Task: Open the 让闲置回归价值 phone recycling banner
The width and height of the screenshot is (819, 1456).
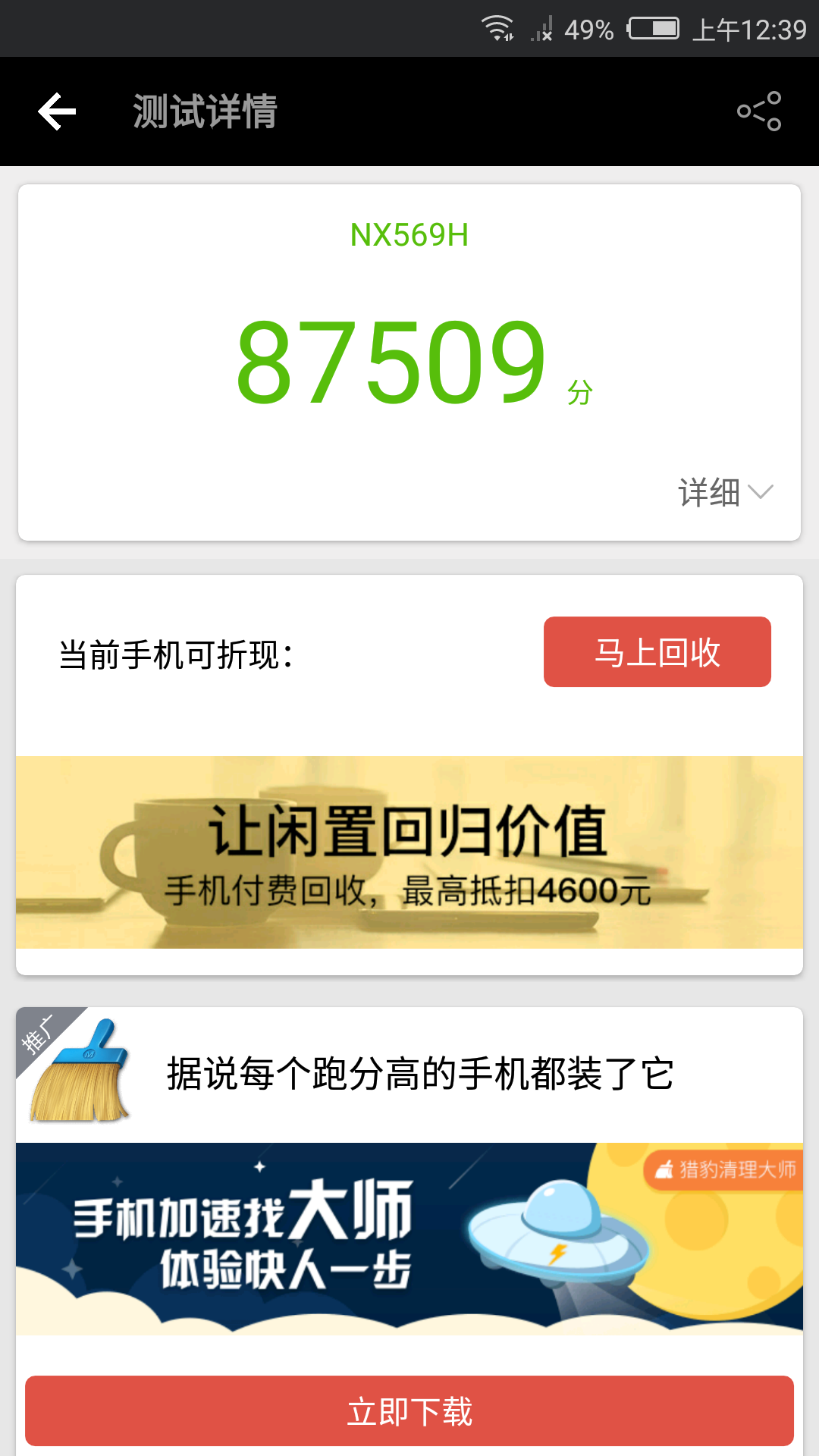Action: coord(409,852)
